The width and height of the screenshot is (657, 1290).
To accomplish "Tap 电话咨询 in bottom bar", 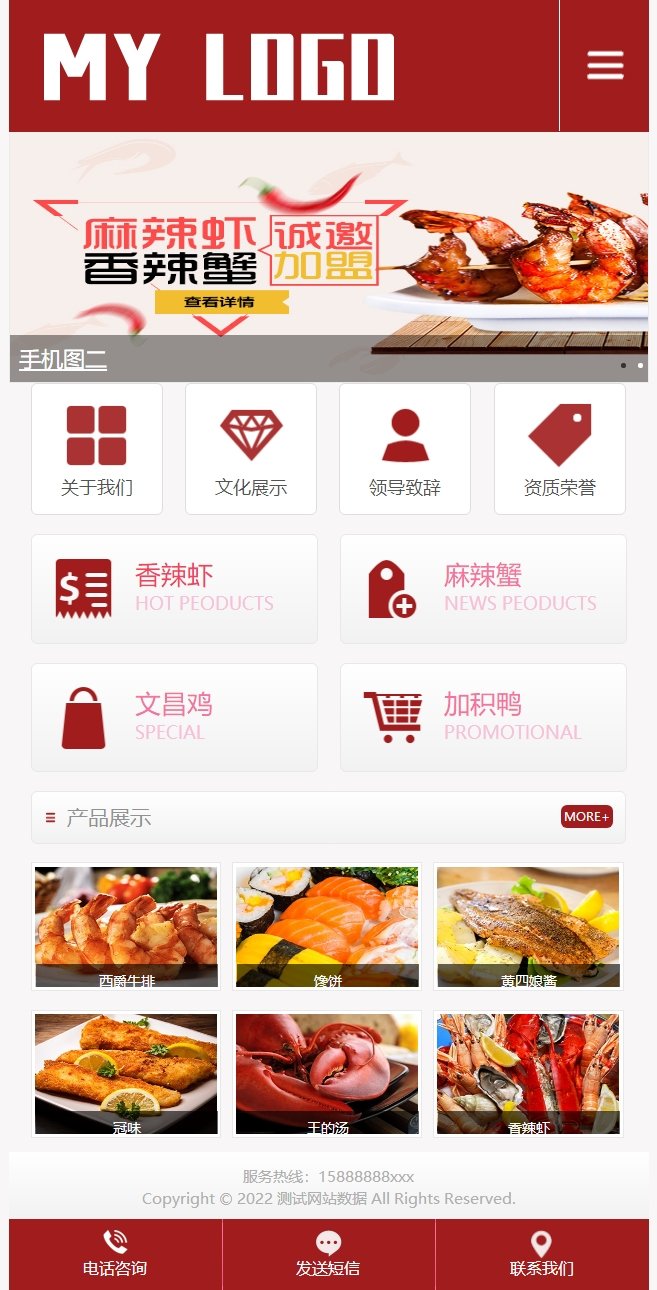I will coord(115,1254).
